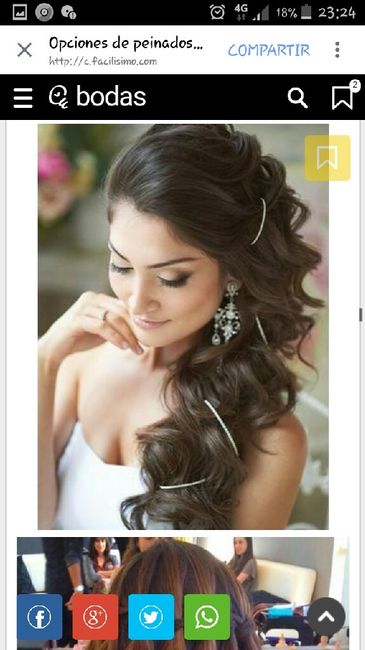The width and height of the screenshot is (365, 650).
Task: Share the article via WhatsApp
Action: (207, 617)
